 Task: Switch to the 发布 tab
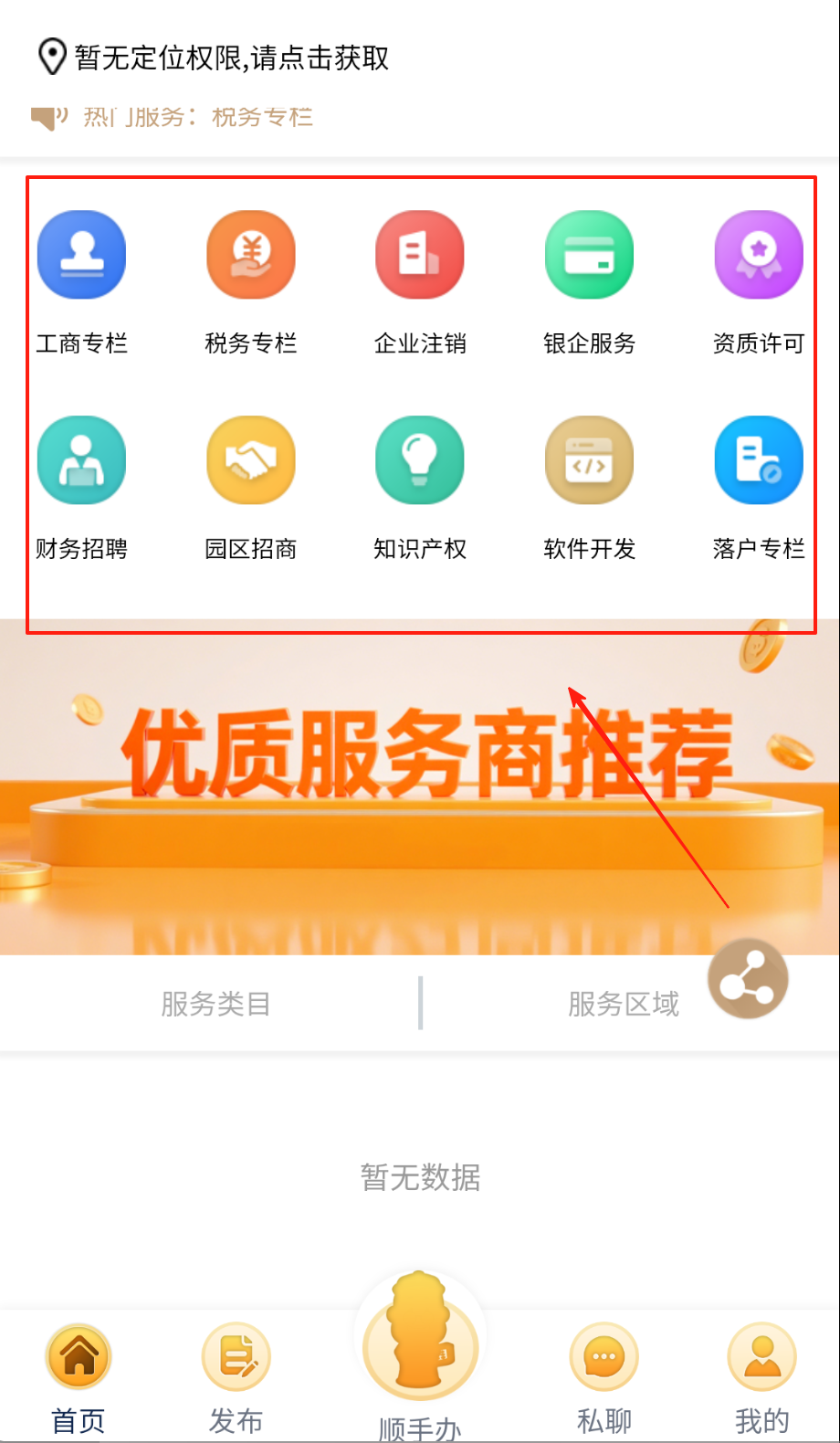coord(236,1379)
